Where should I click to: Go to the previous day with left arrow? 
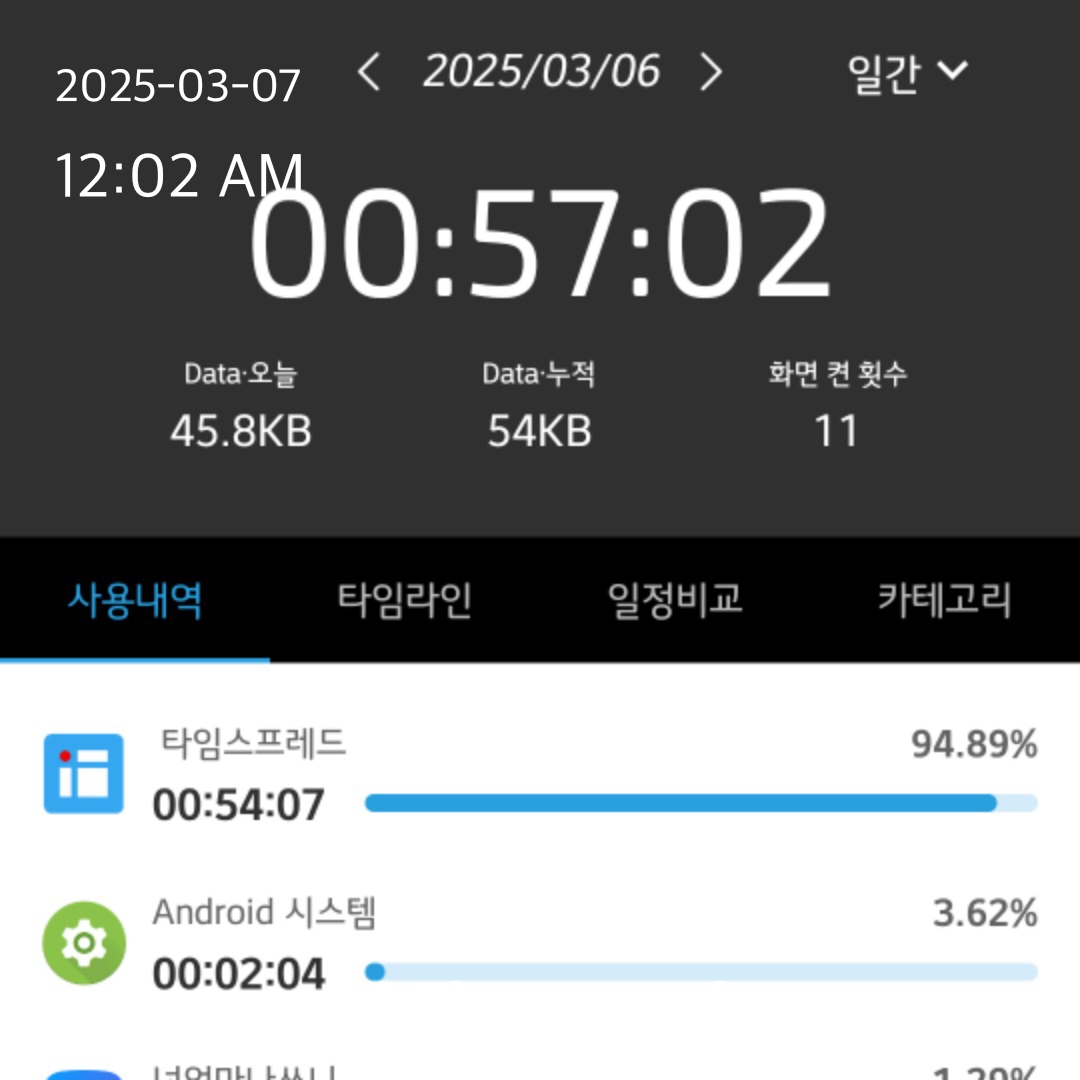pos(369,72)
